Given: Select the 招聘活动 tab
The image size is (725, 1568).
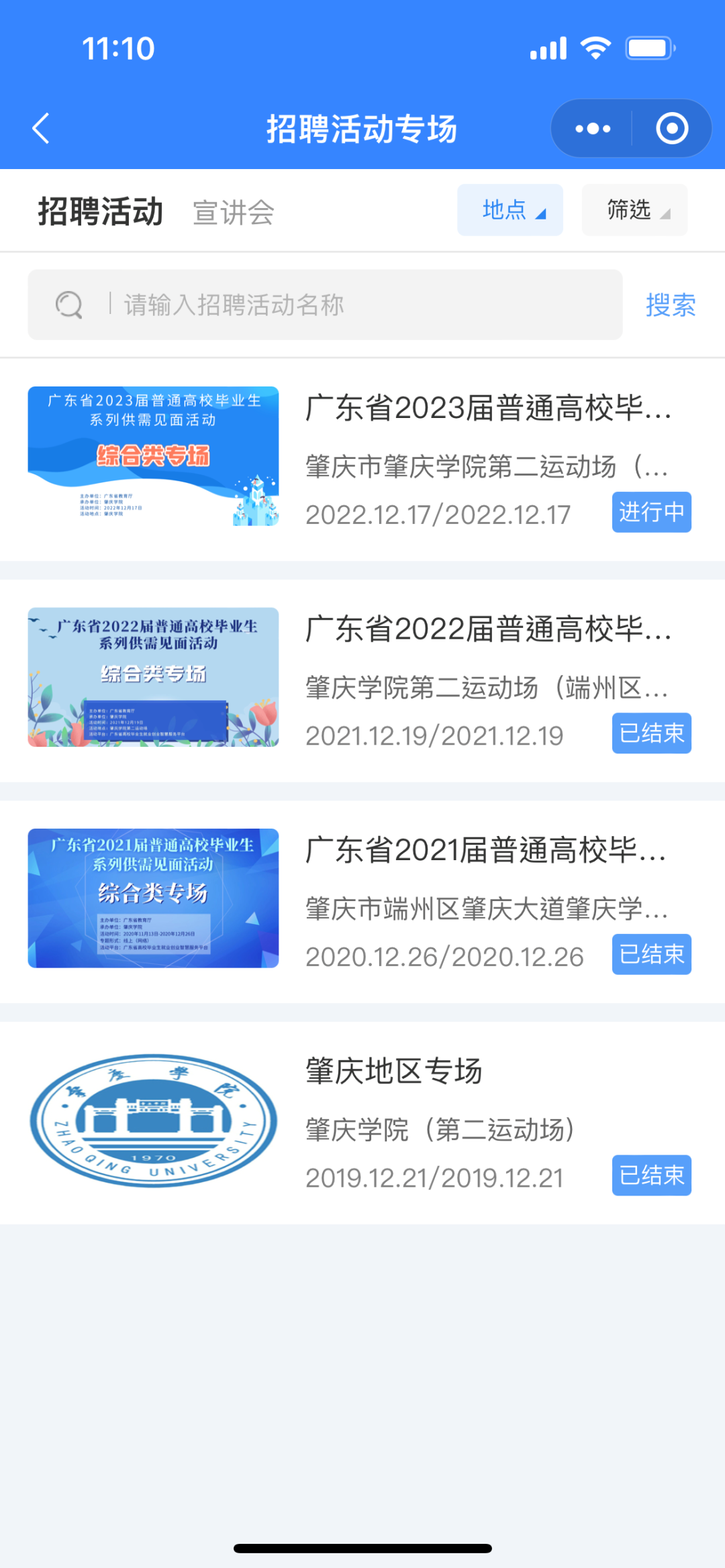Looking at the screenshot, I should tap(101, 212).
